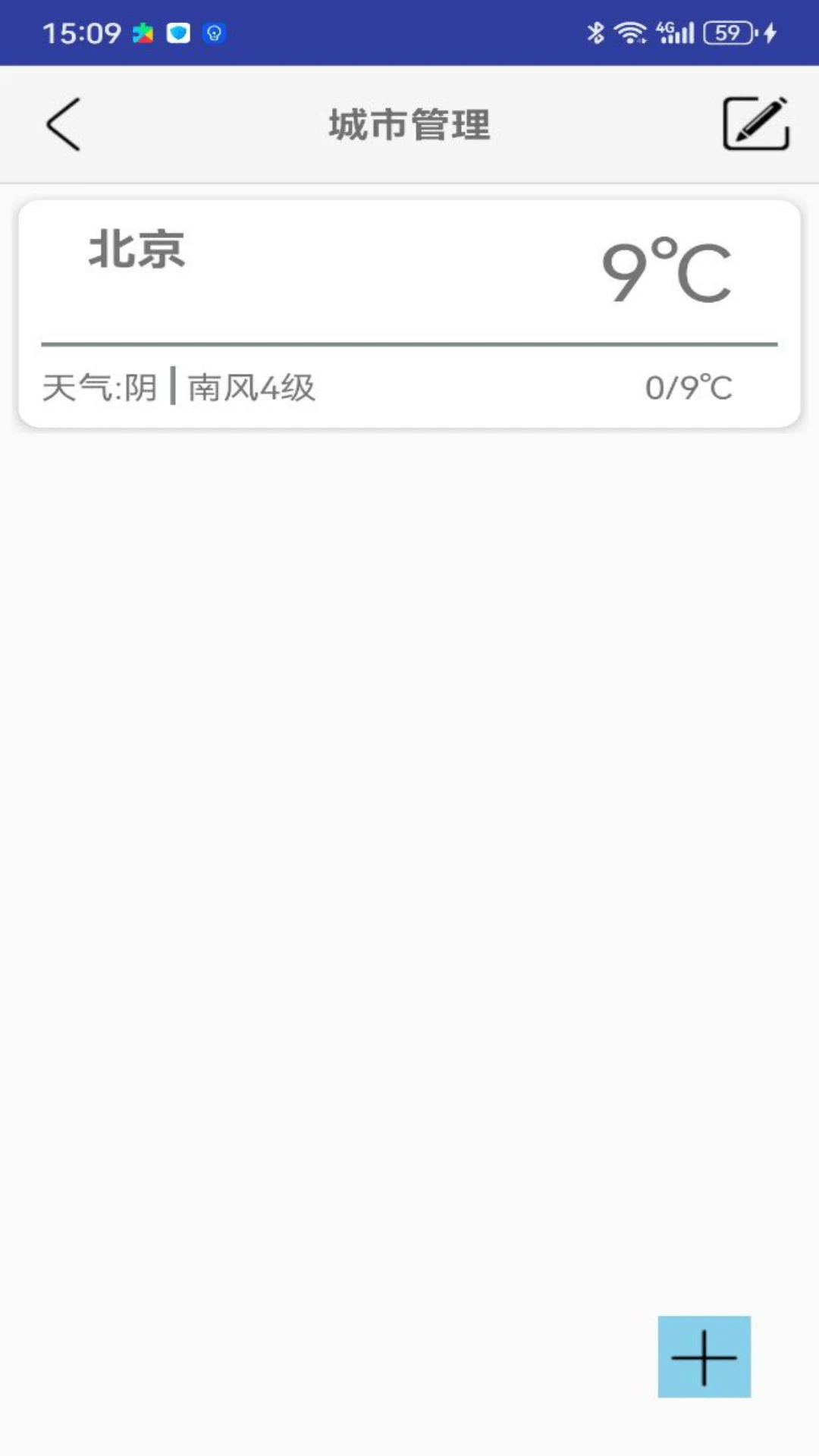The image size is (819, 1456).
Task: Tap the back arrow to leave 城市管理
Action: point(63,124)
